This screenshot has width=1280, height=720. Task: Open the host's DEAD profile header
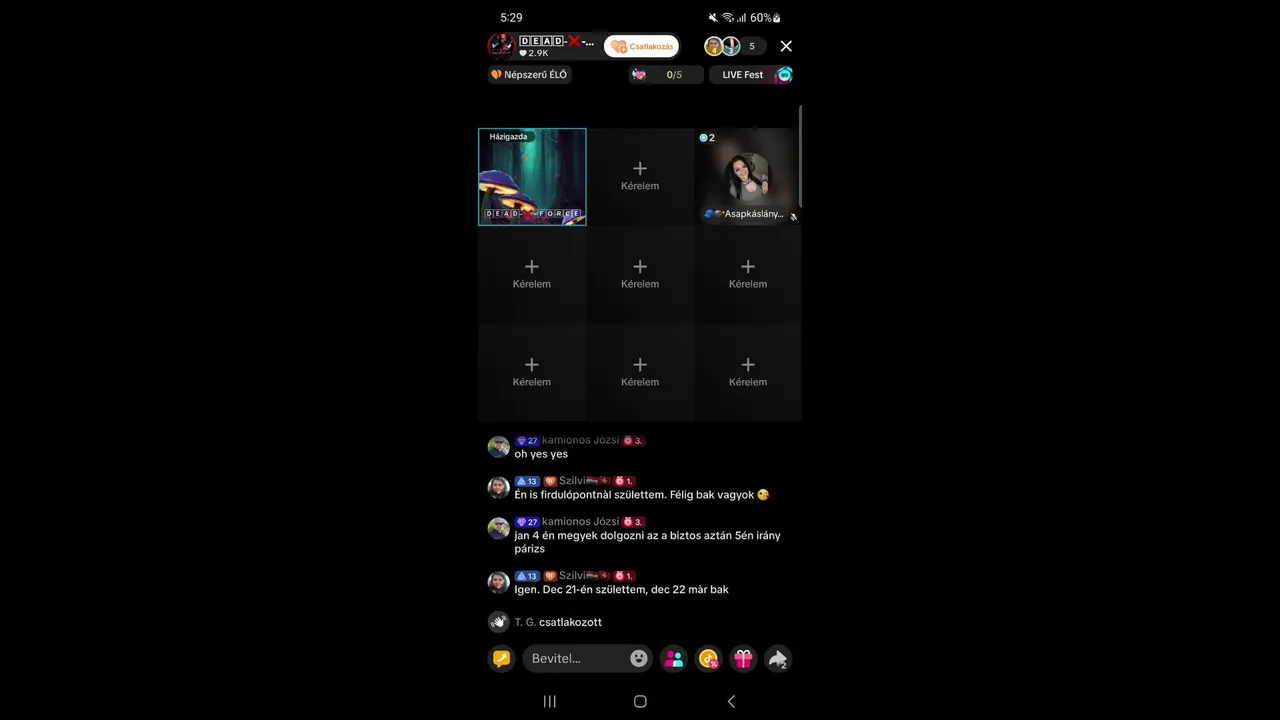pyautogui.click(x=545, y=46)
